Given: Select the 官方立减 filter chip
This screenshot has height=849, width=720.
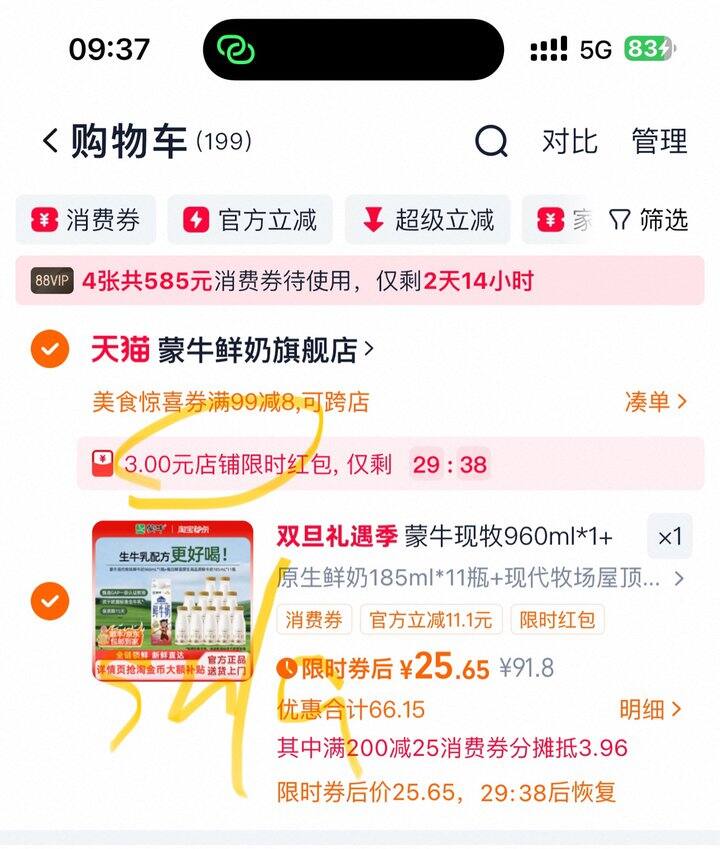Looking at the screenshot, I should (250, 220).
